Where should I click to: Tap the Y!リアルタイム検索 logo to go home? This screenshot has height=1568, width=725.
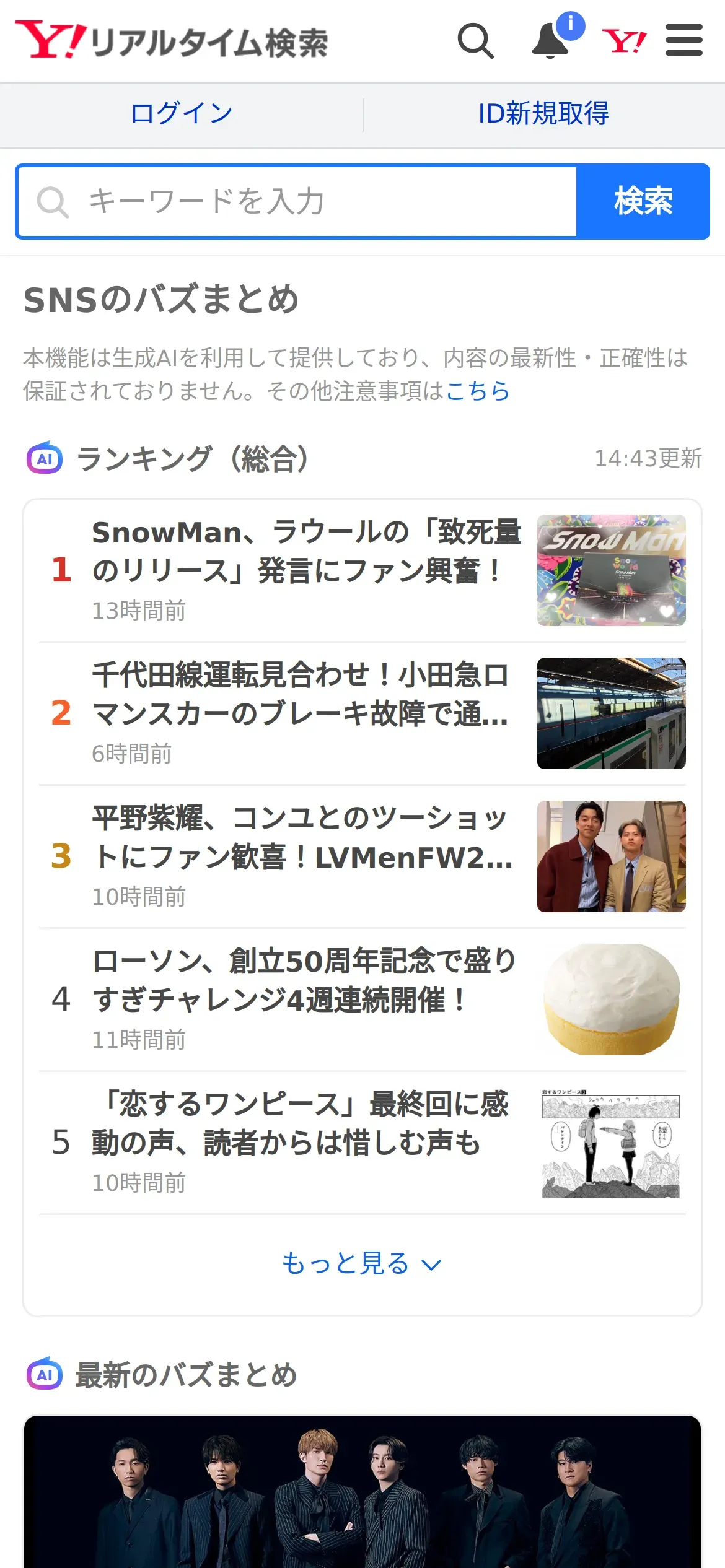(172, 41)
